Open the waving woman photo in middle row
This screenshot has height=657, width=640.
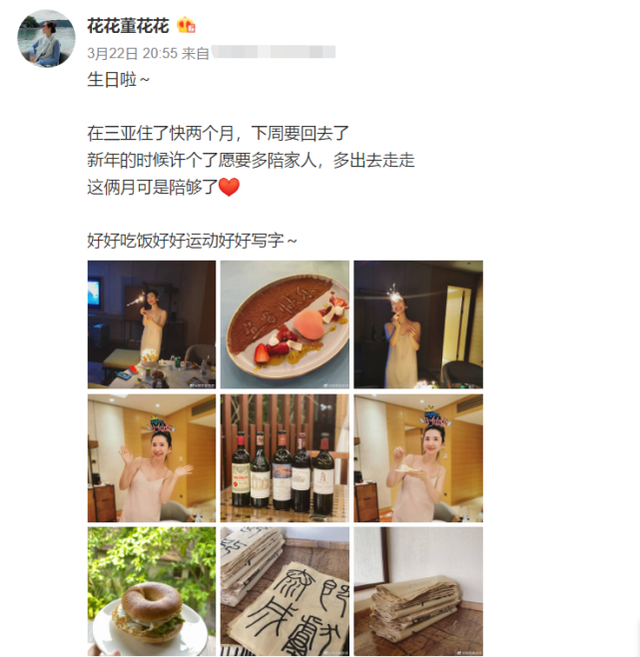[151, 458]
